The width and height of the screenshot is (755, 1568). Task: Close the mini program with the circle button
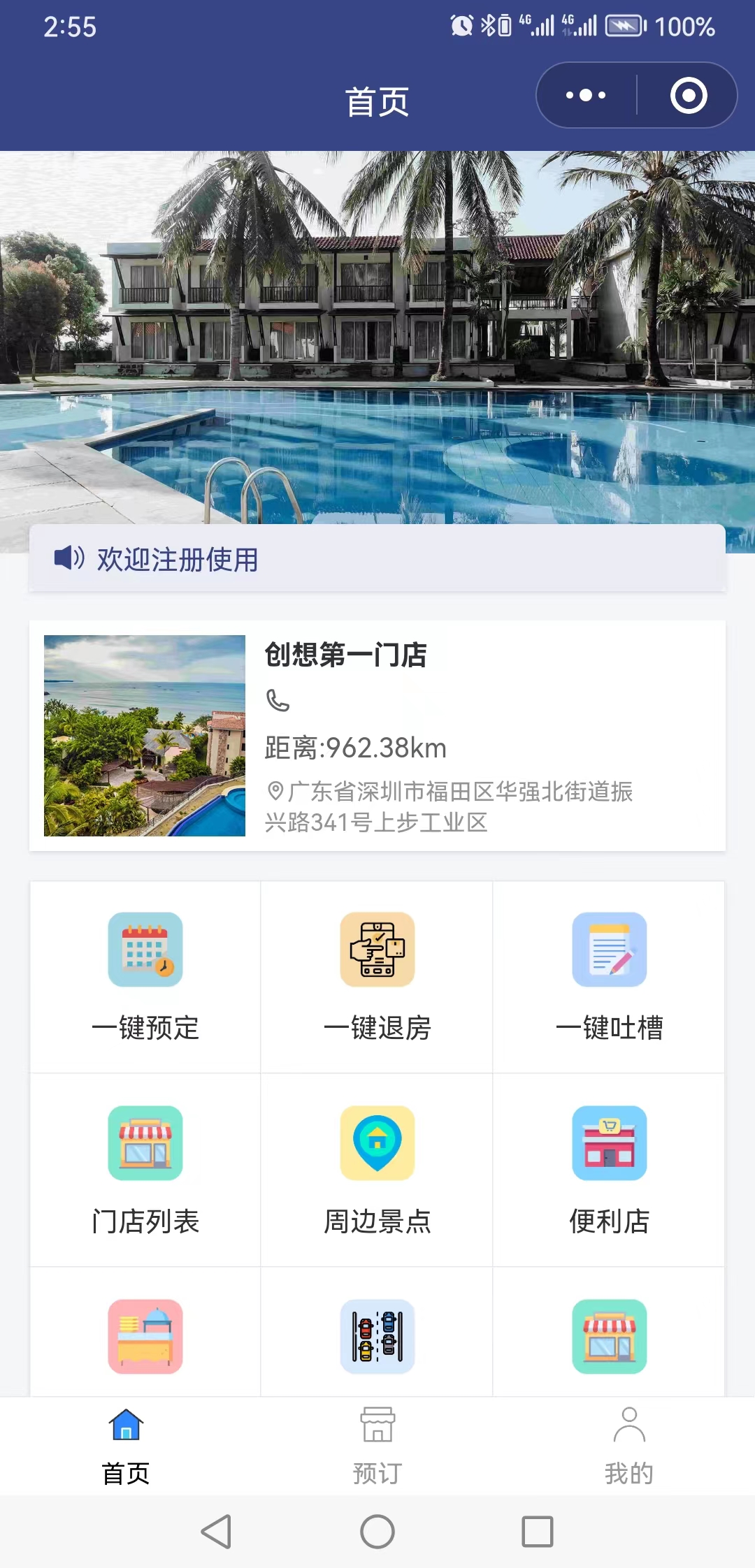tap(689, 95)
